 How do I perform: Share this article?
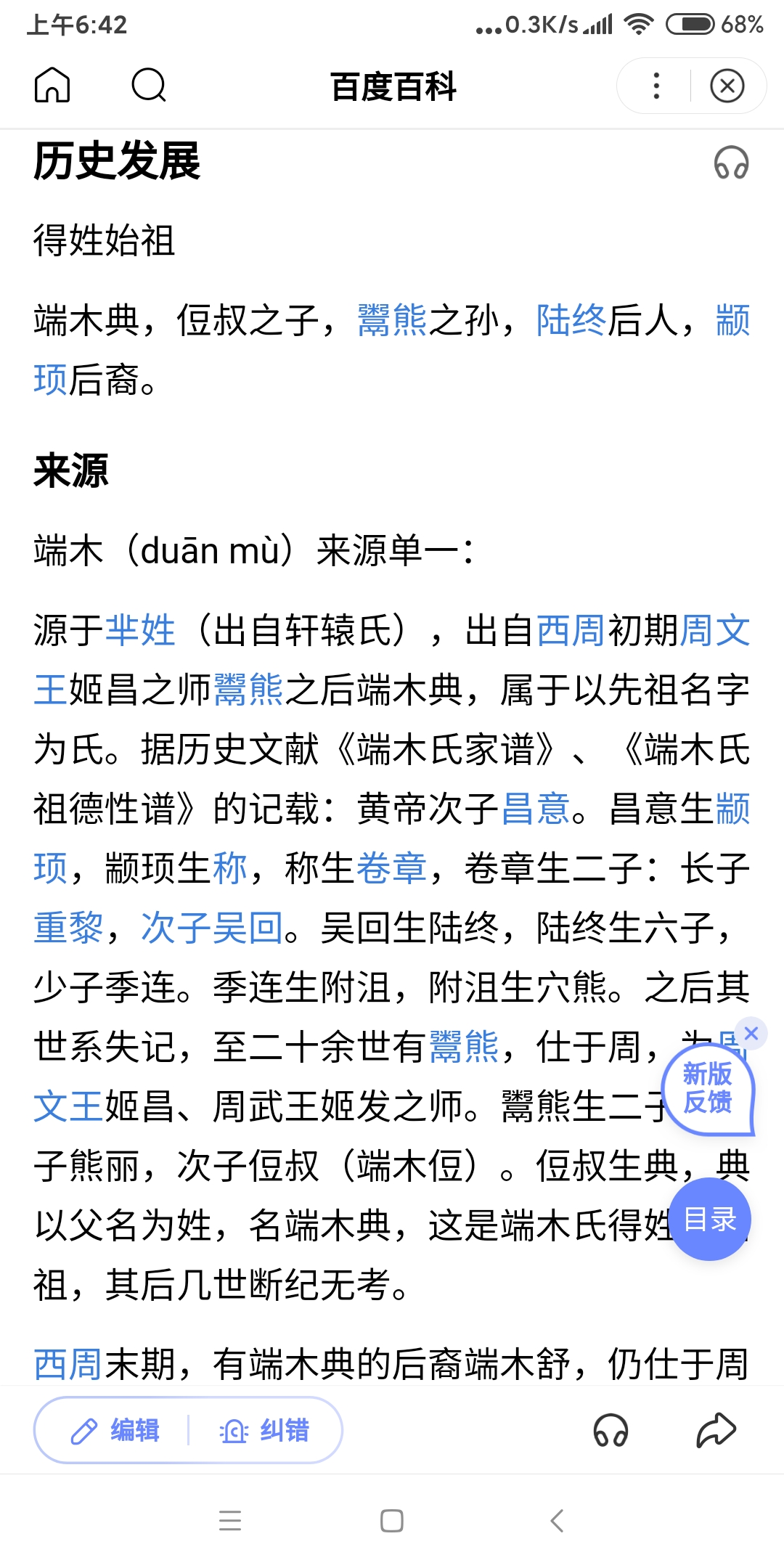(x=716, y=1430)
